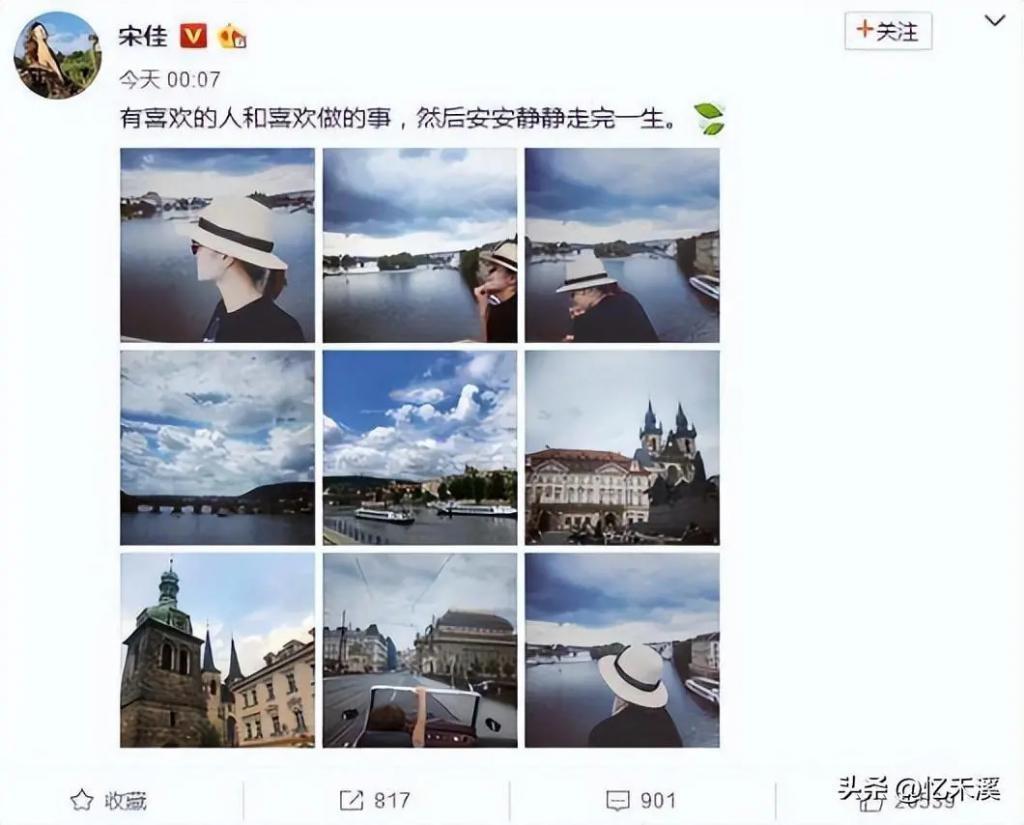
Task: Open the photo of riverboats under blue sky
Action: point(420,447)
